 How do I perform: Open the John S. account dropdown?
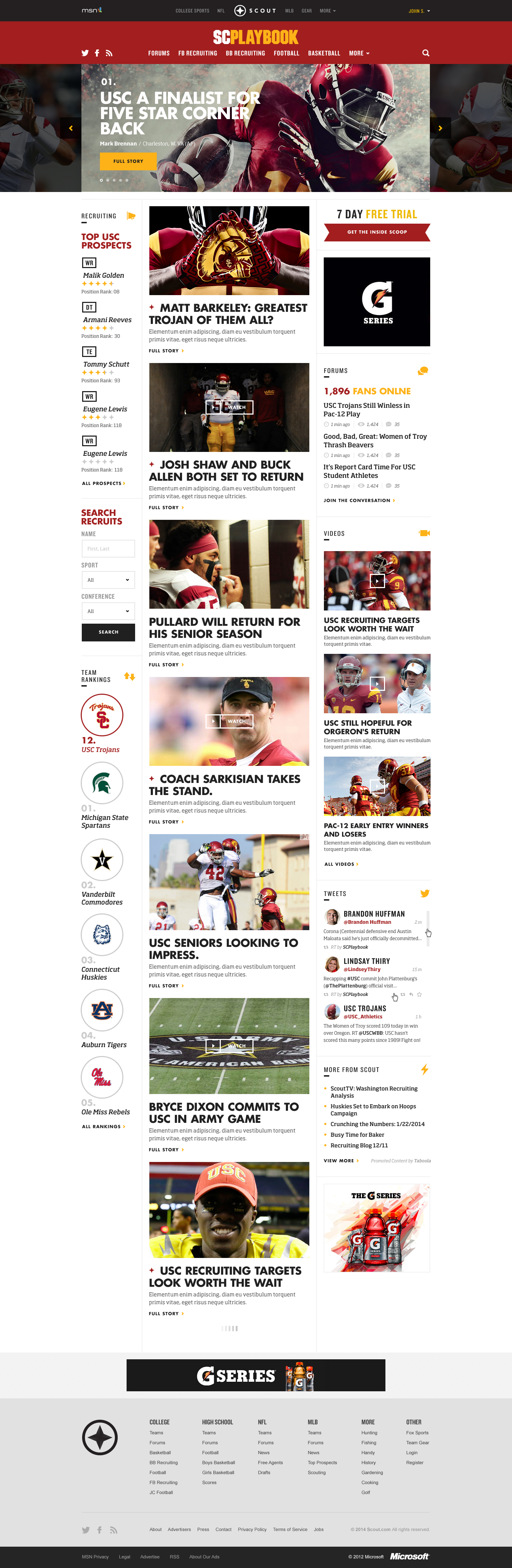(419, 11)
